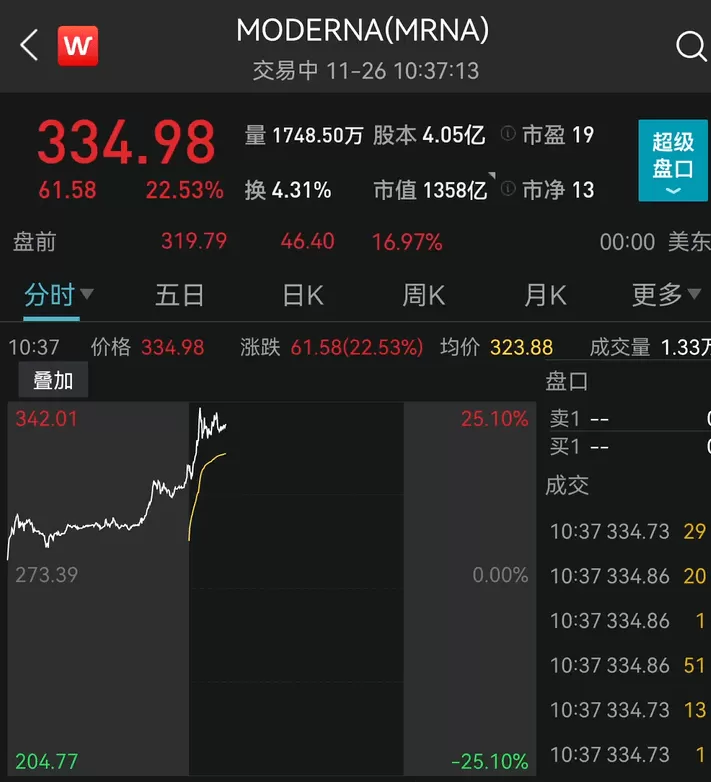Image resolution: width=711 pixels, height=782 pixels.
Task: View the 月K chart tab
Action: click(545, 295)
